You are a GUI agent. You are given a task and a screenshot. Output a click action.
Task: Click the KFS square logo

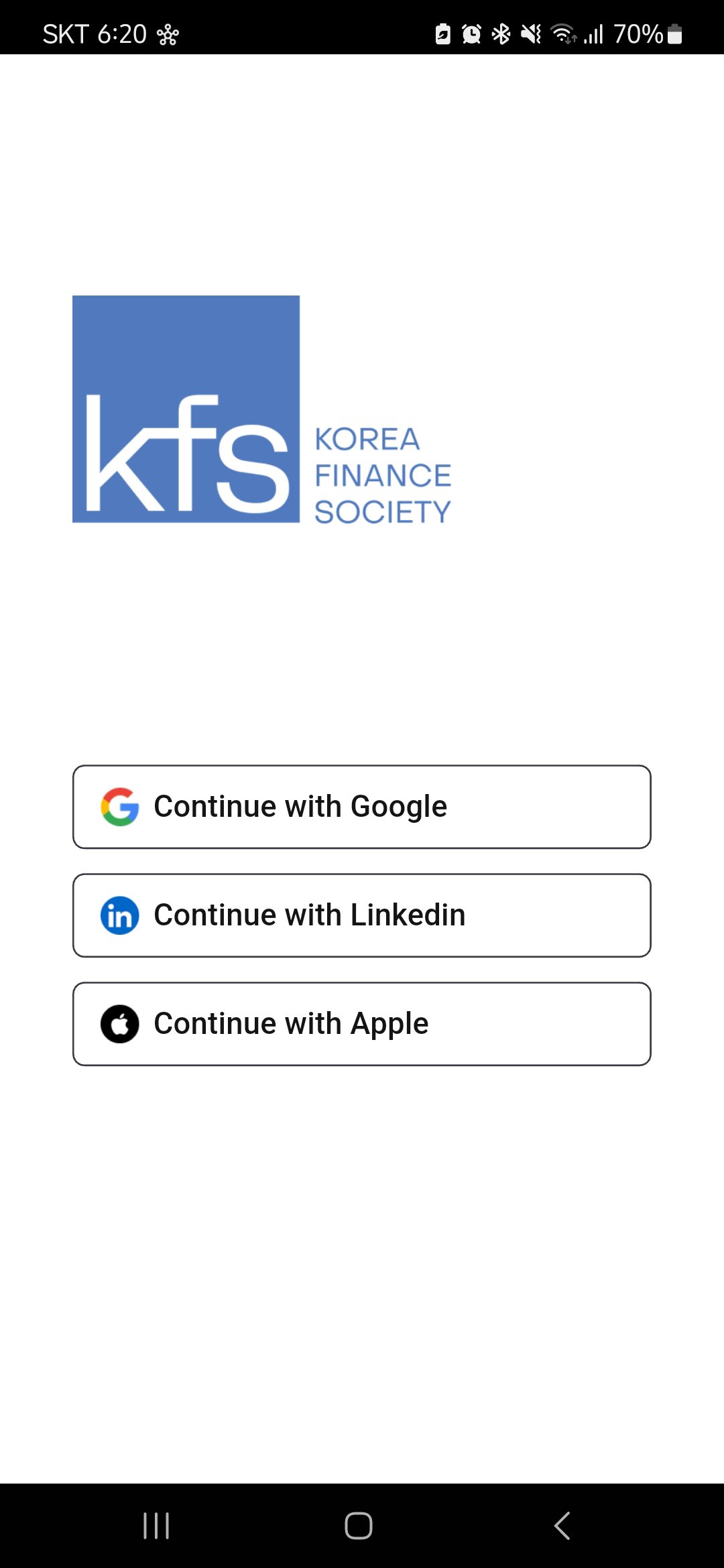tap(186, 407)
